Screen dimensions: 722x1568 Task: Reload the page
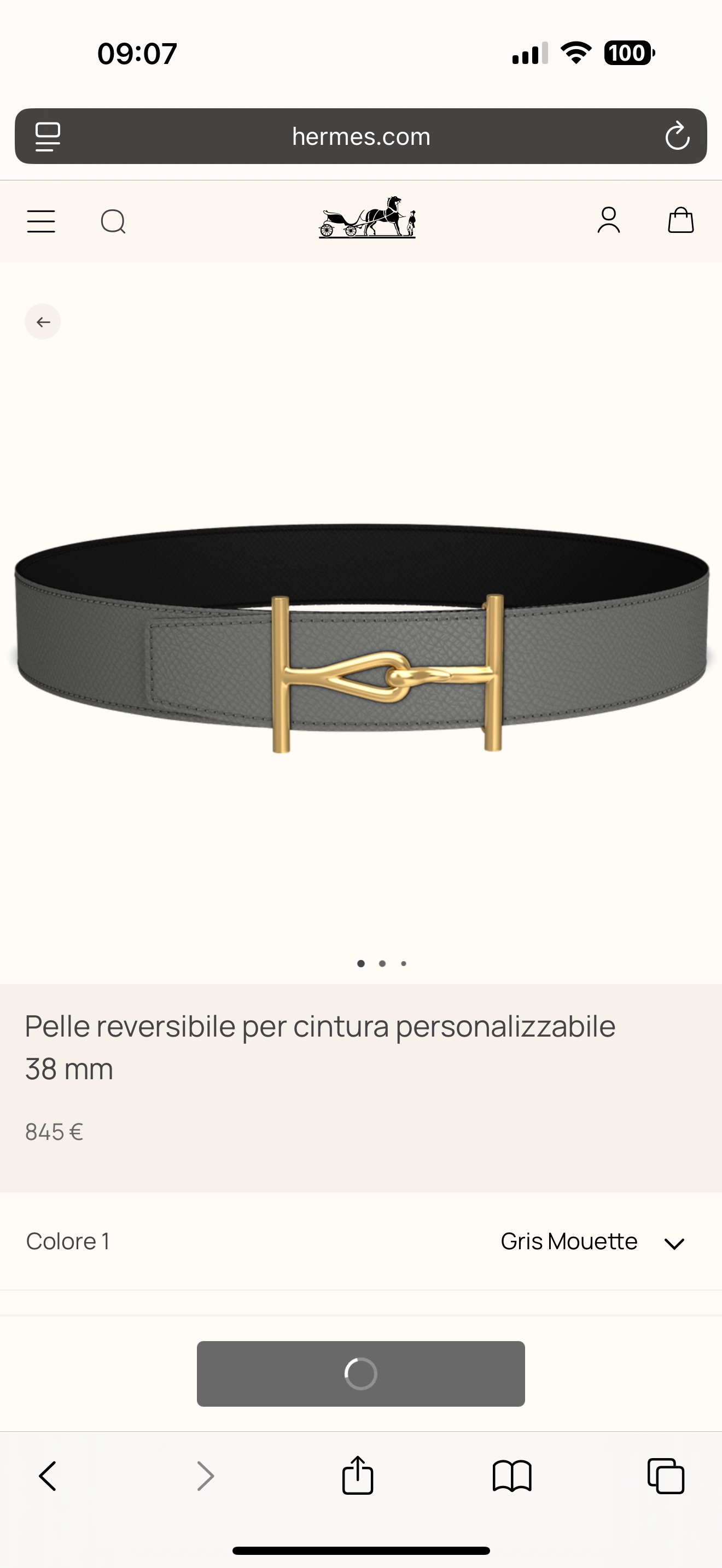(x=677, y=136)
